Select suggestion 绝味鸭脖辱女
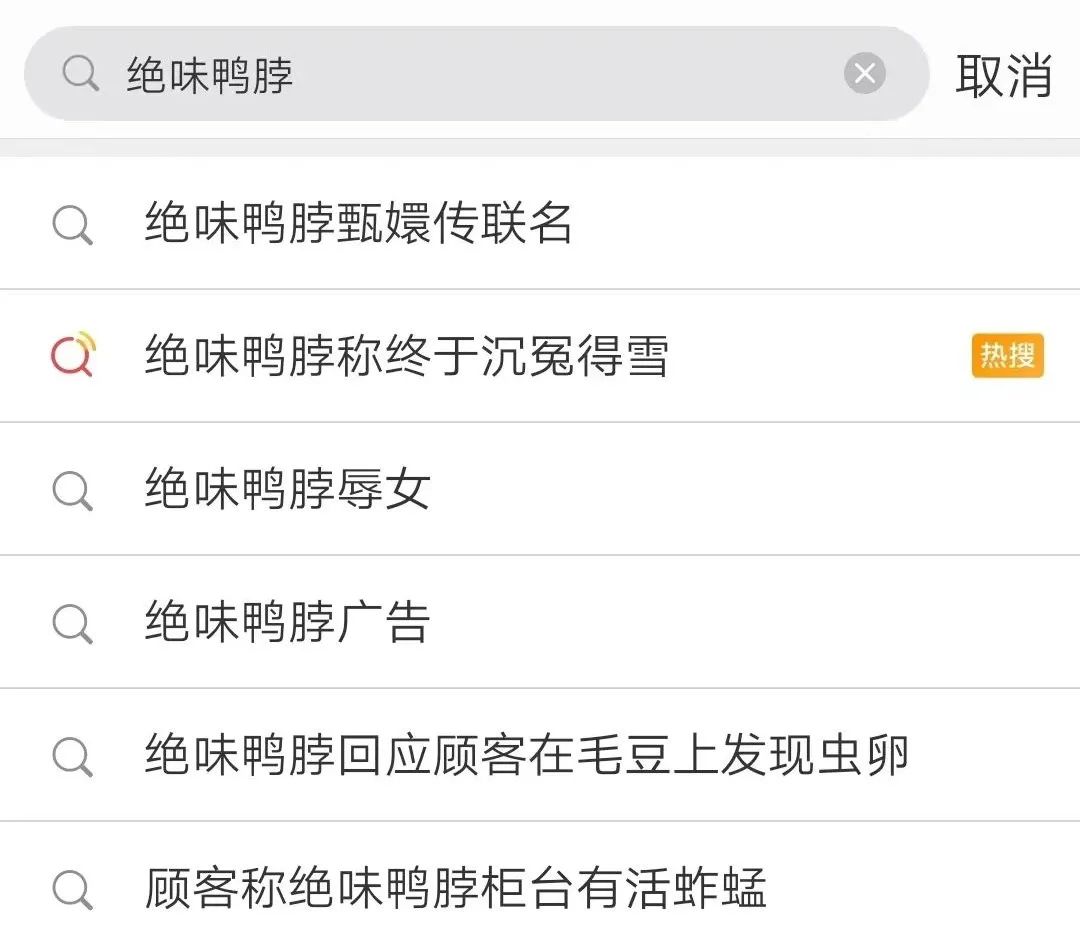Image resolution: width=1080 pixels, height=944 pixels. (x=288, y=489)
